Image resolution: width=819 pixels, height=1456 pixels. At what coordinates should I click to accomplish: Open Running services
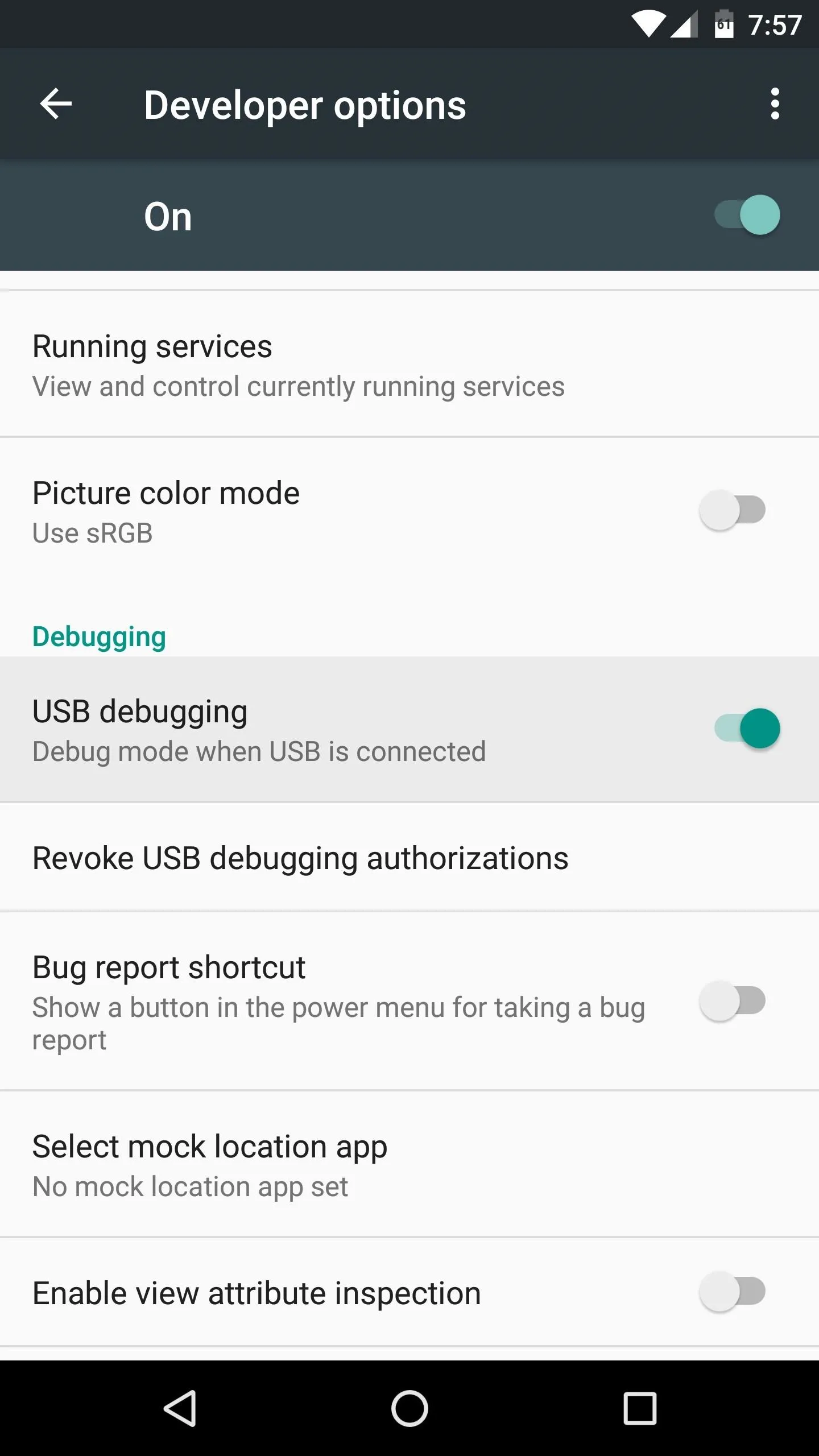[409, 365]
